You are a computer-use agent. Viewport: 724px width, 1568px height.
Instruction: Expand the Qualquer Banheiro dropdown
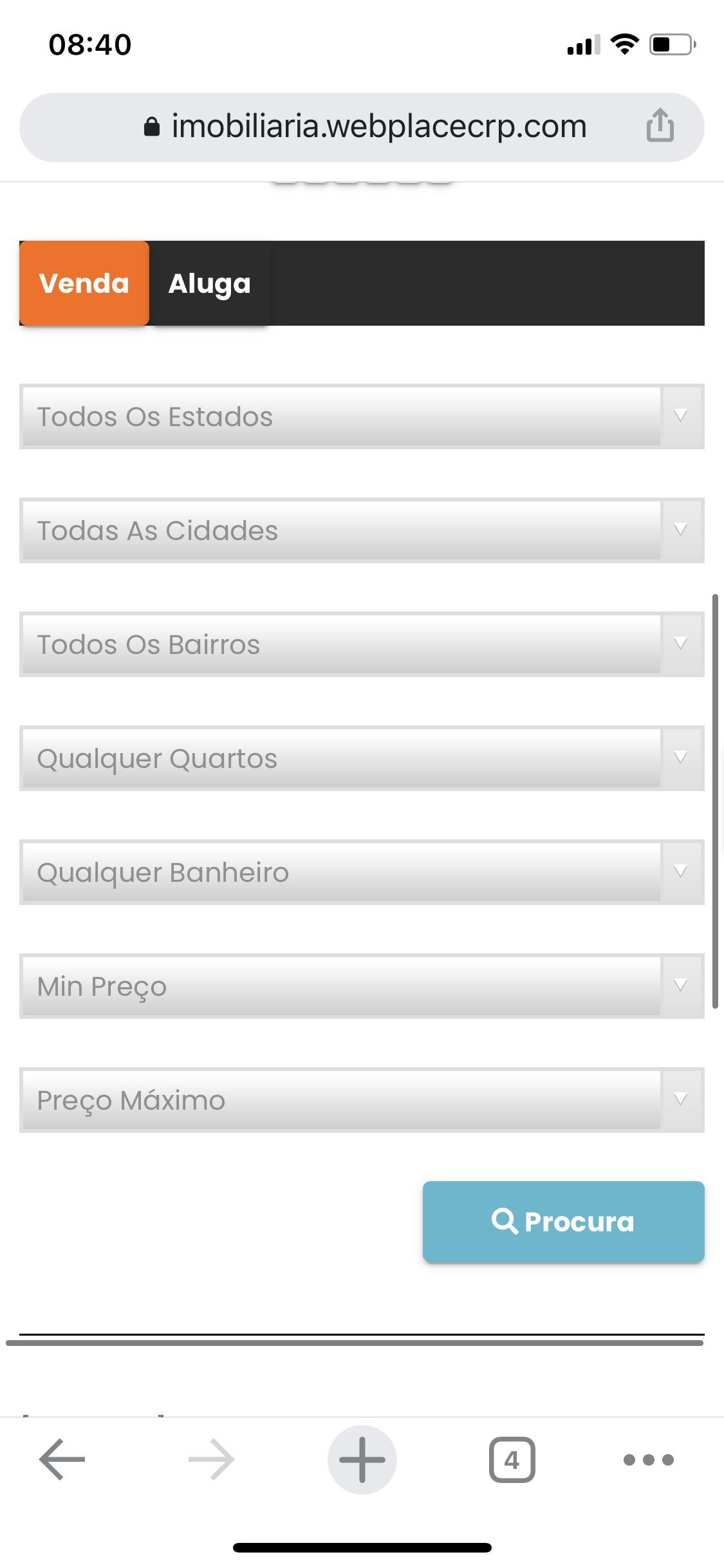pos(362,872)
